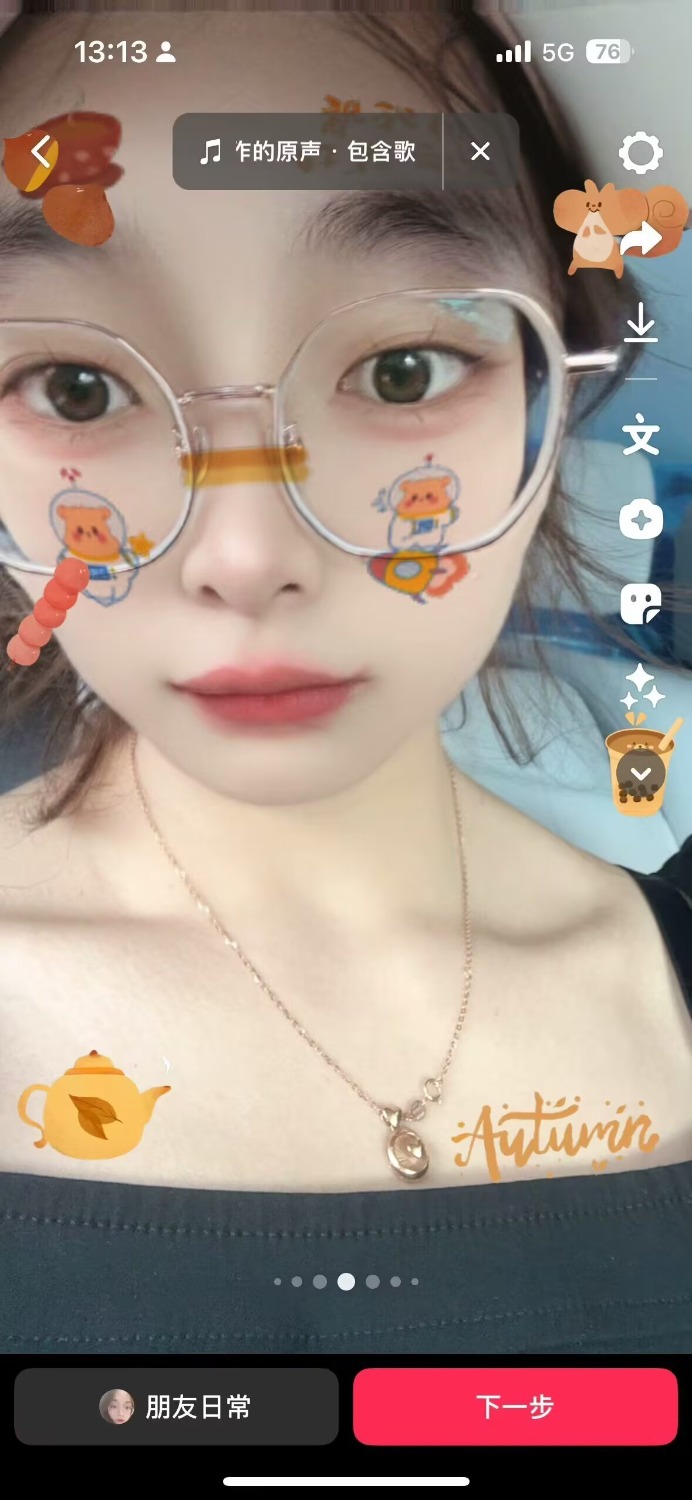Add text with the 文 icon
The width and height of the screenshot is (692, 1500).
tap(640, 438)
